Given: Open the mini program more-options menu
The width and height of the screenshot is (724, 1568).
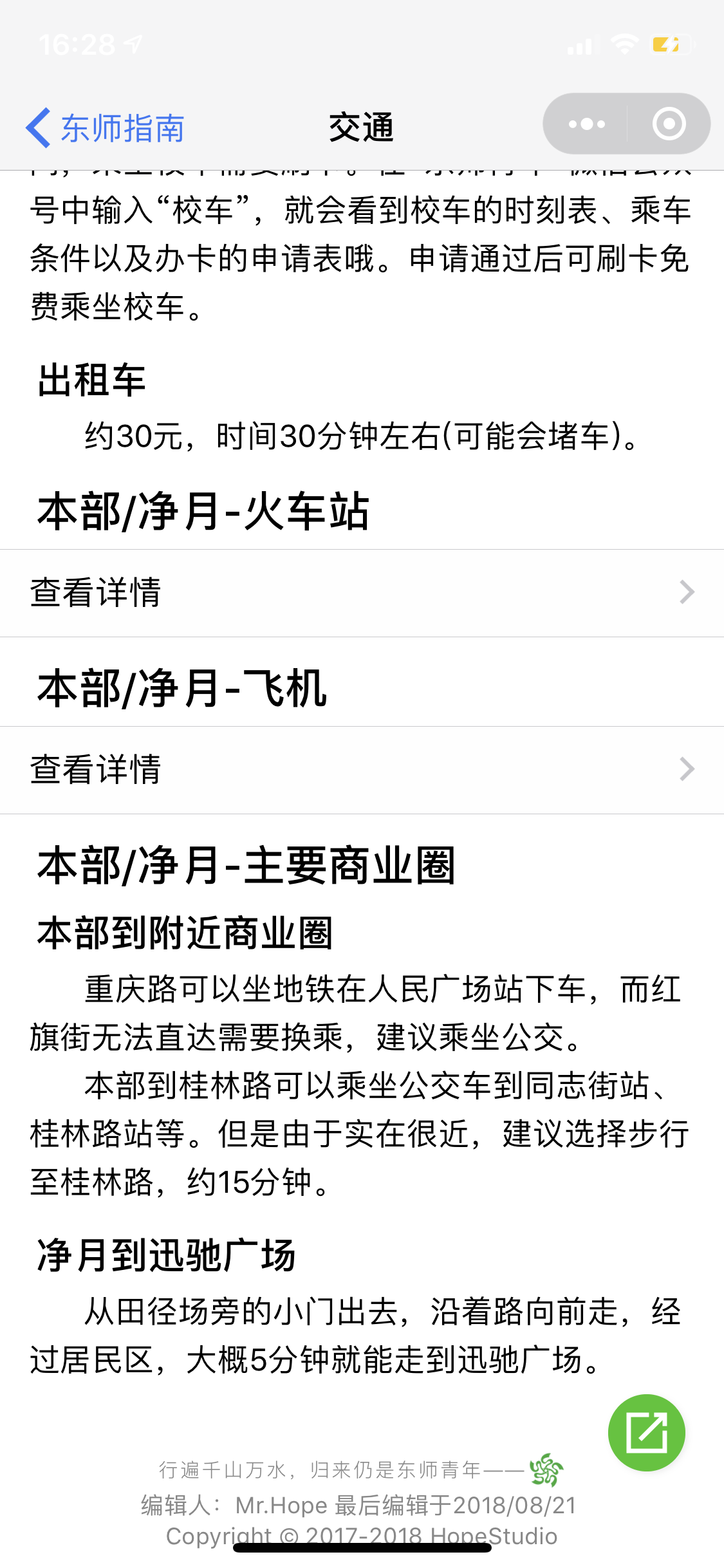Looking at the screenshot, I should pyautogui.click(x=586, y=124).
